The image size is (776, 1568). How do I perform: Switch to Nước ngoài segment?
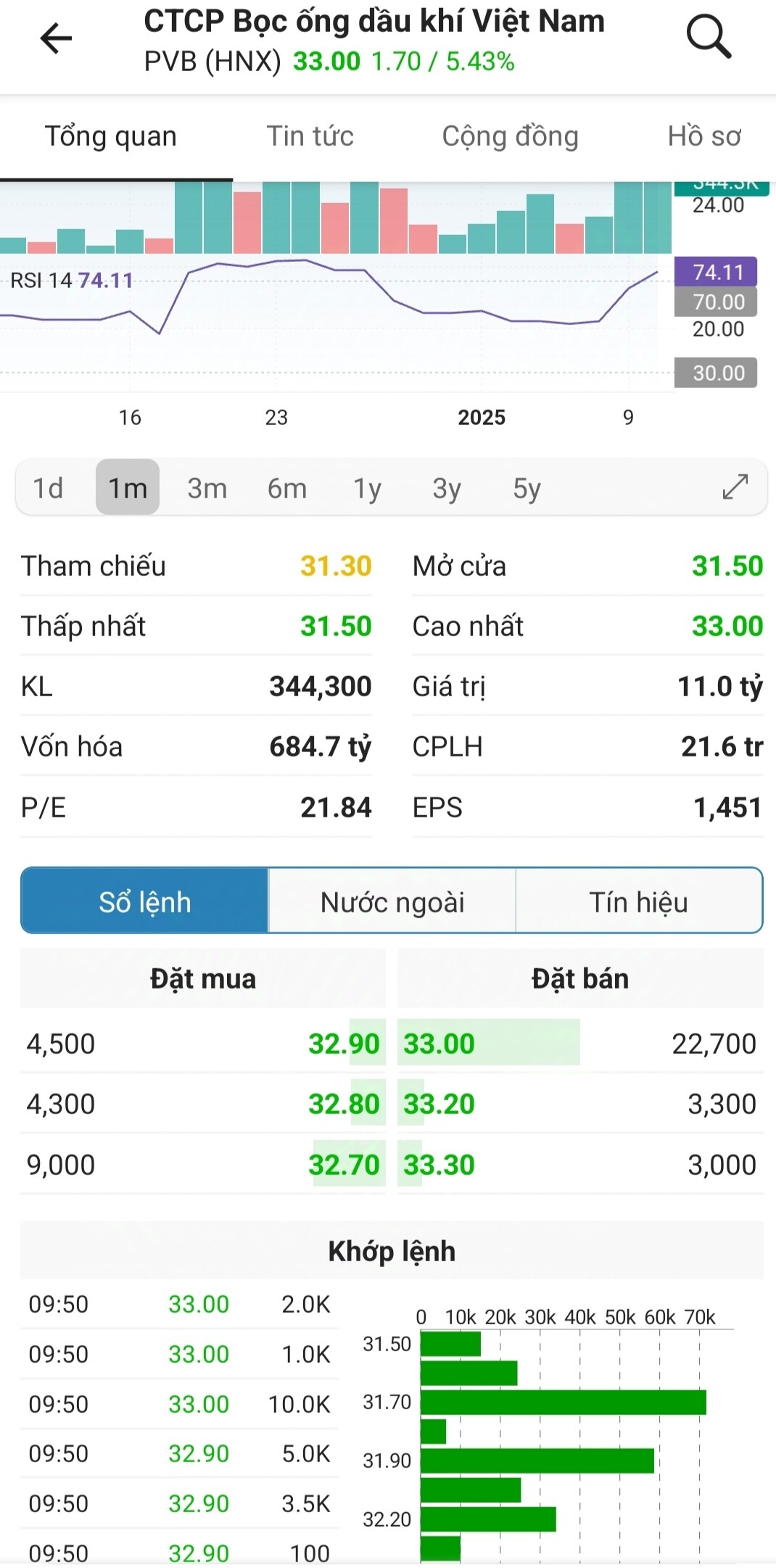coord(392,901)
